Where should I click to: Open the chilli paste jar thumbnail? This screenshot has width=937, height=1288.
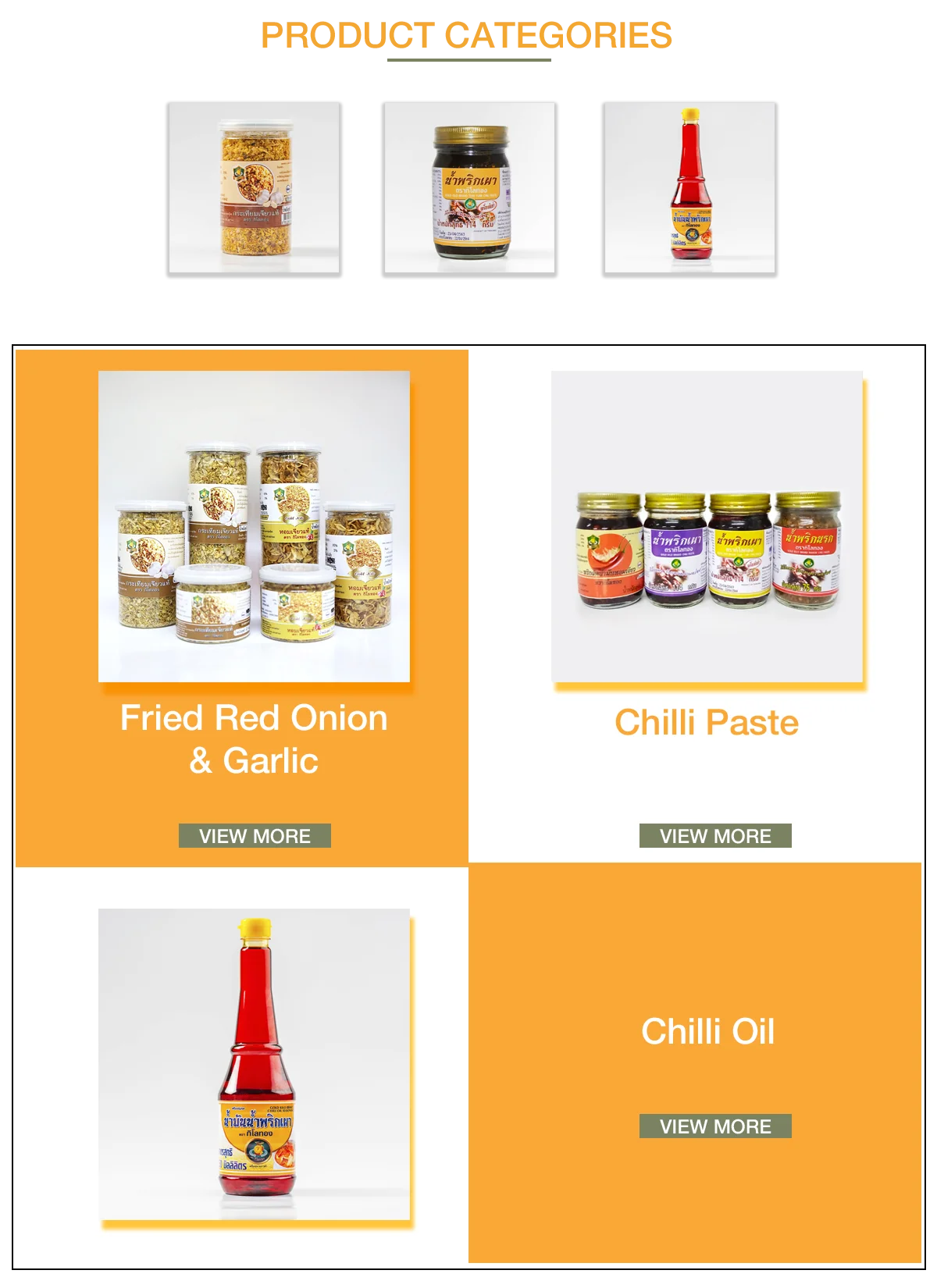pos(469,187)
